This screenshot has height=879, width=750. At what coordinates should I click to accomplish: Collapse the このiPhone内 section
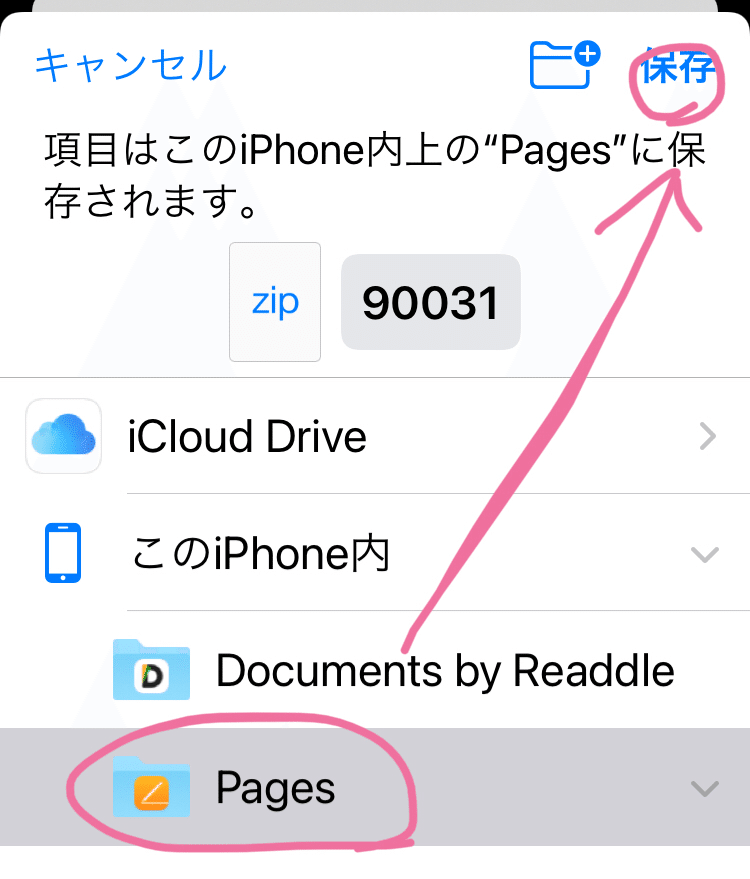point(705,554)
